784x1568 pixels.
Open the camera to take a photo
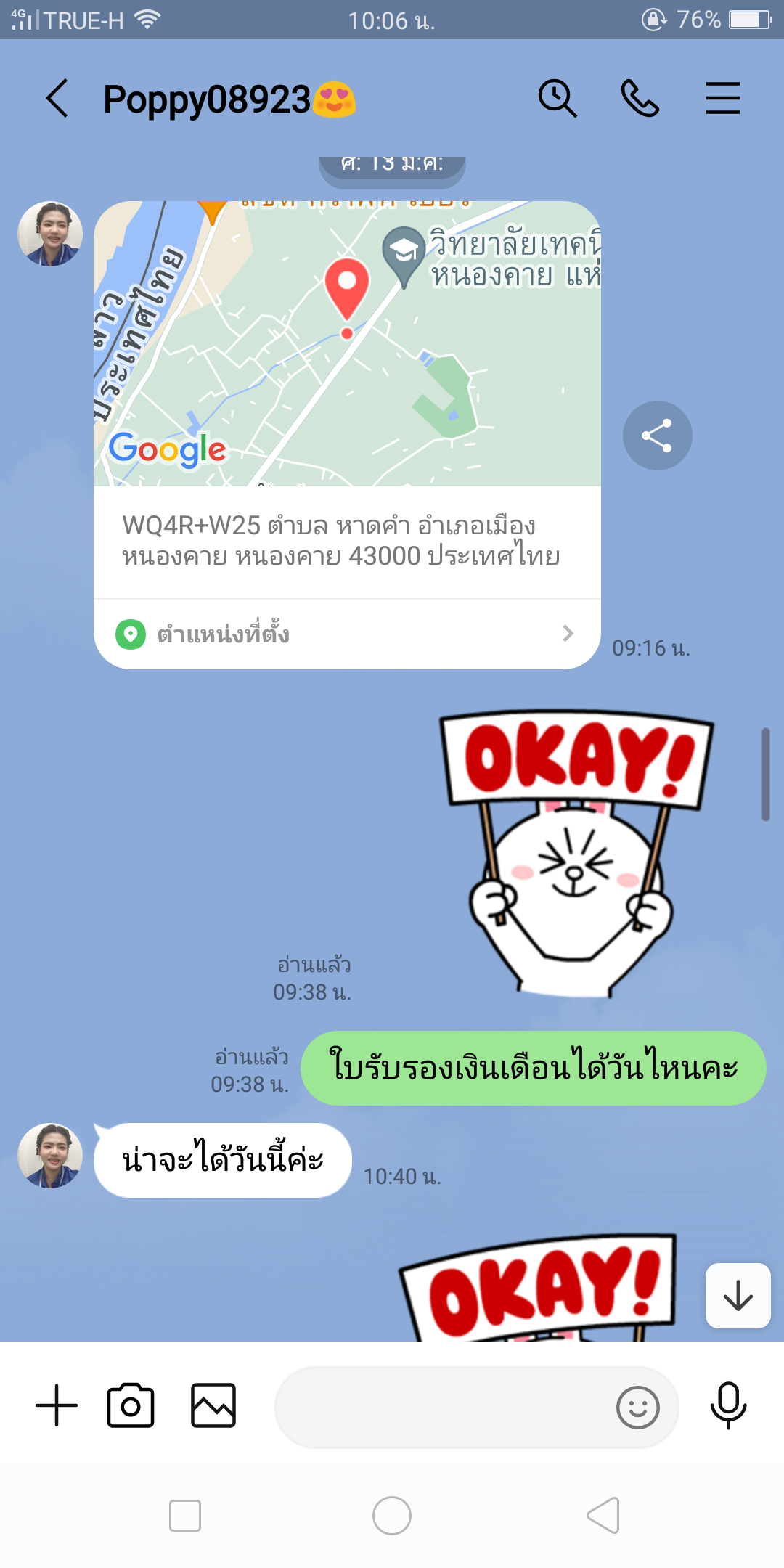(x=131, y=1406)
